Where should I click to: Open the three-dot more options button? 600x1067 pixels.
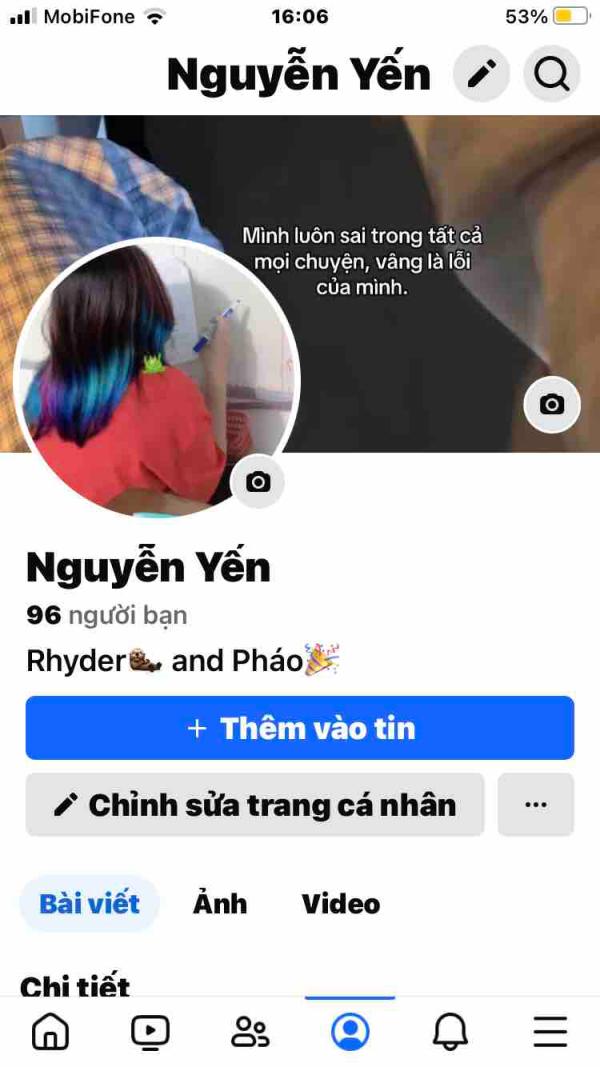(x=536, y=805)
